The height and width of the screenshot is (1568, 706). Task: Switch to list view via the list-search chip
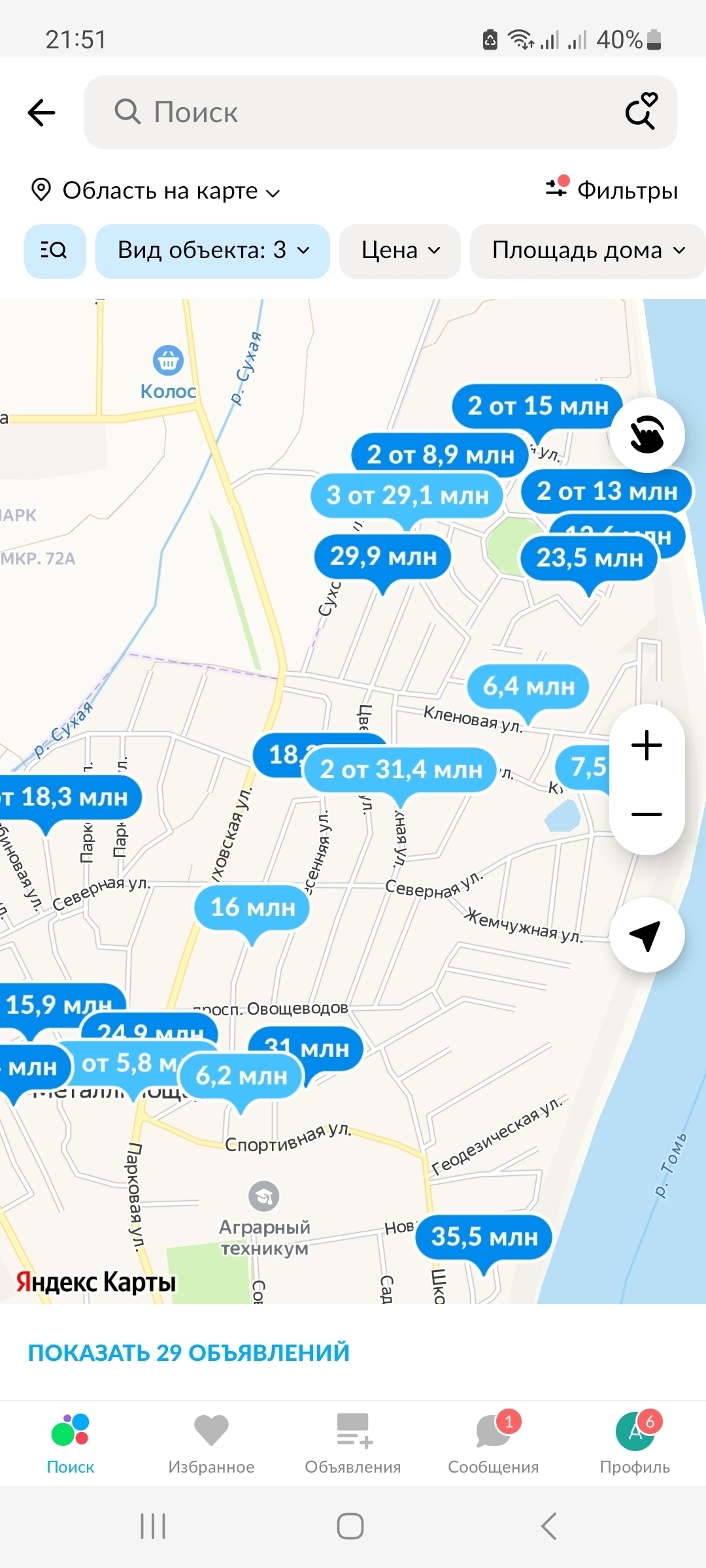(x=55, y=251)
